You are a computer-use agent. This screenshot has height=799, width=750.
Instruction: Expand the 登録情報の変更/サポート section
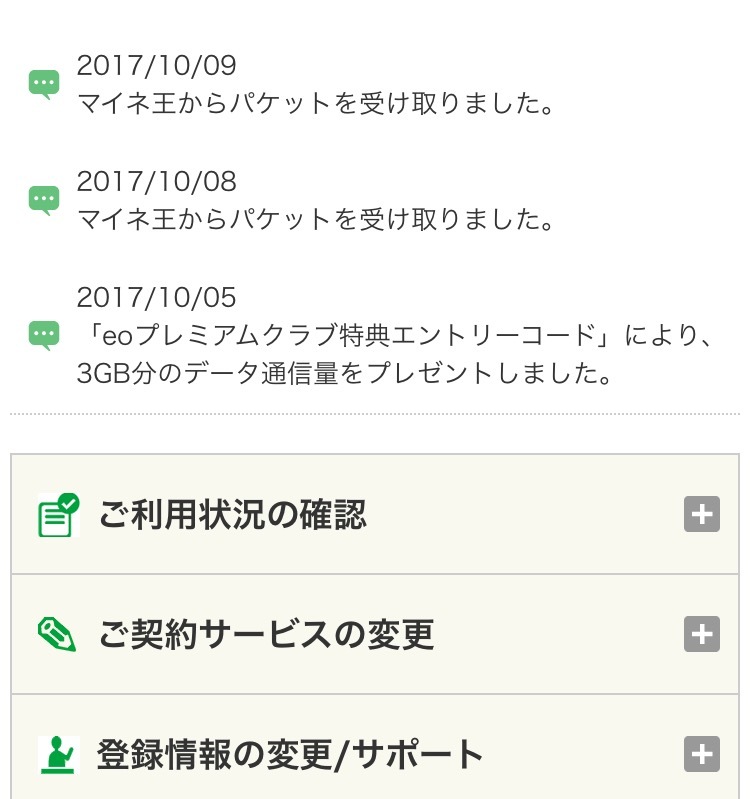701,754
